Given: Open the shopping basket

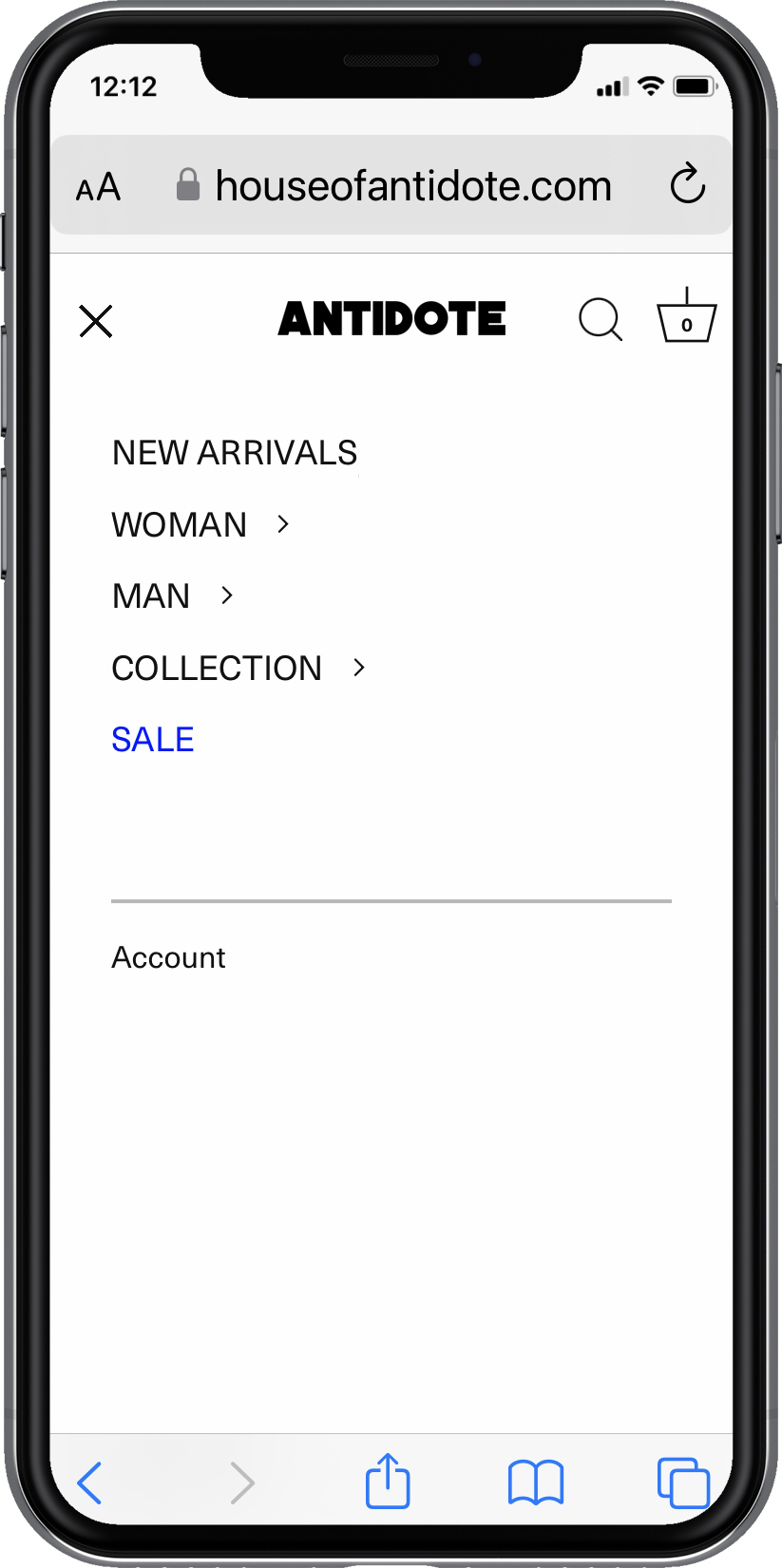Looking at the screenshot, I should click(x=686, y=317).
